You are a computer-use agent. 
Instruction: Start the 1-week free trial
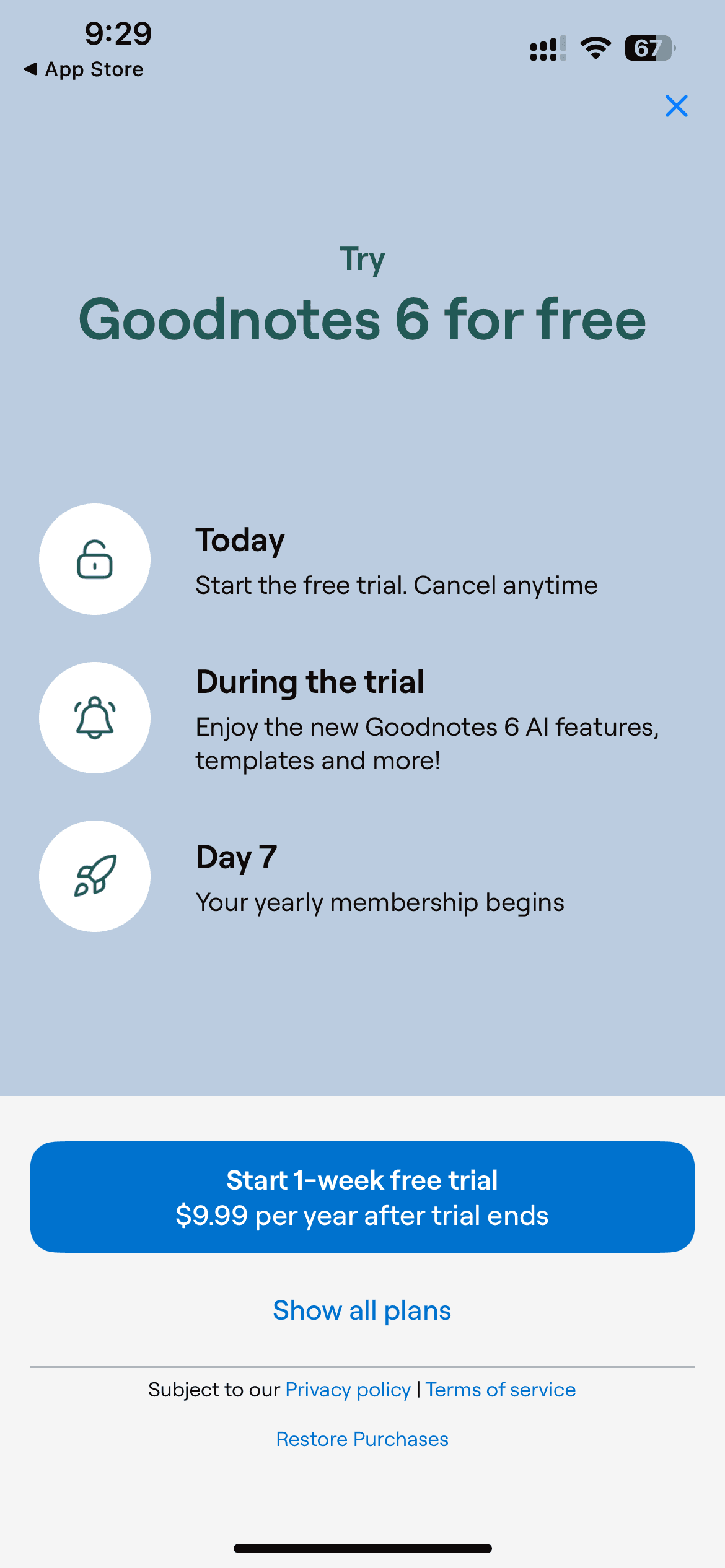click(362, 1196)
